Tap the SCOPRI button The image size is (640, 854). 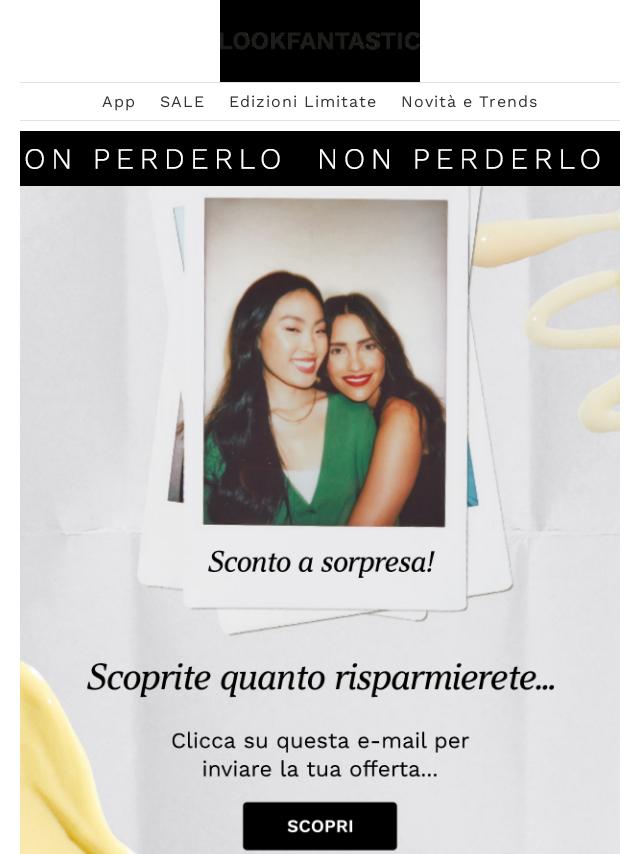[319, 826]
